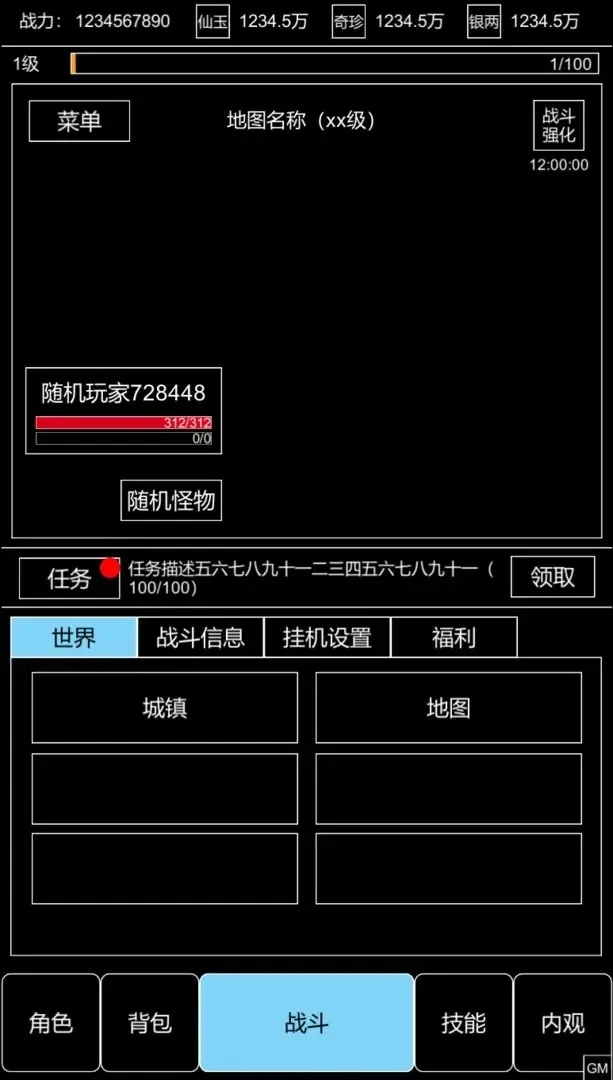The height and width of the screenshot is (1080, 613).
Task: Tap the 随机玩家728448 player card
Action: point(123,411)
